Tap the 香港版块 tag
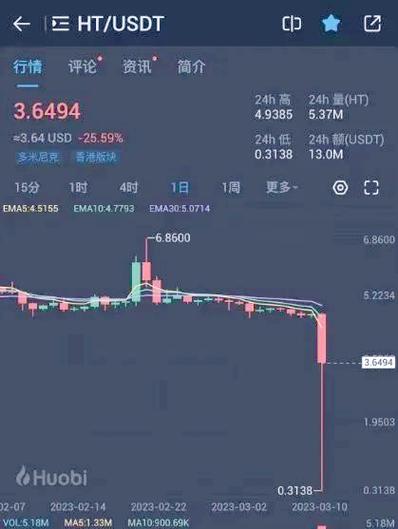Viewport: 398px width, 529px height. pyautogui.click(x=96, y=157)
